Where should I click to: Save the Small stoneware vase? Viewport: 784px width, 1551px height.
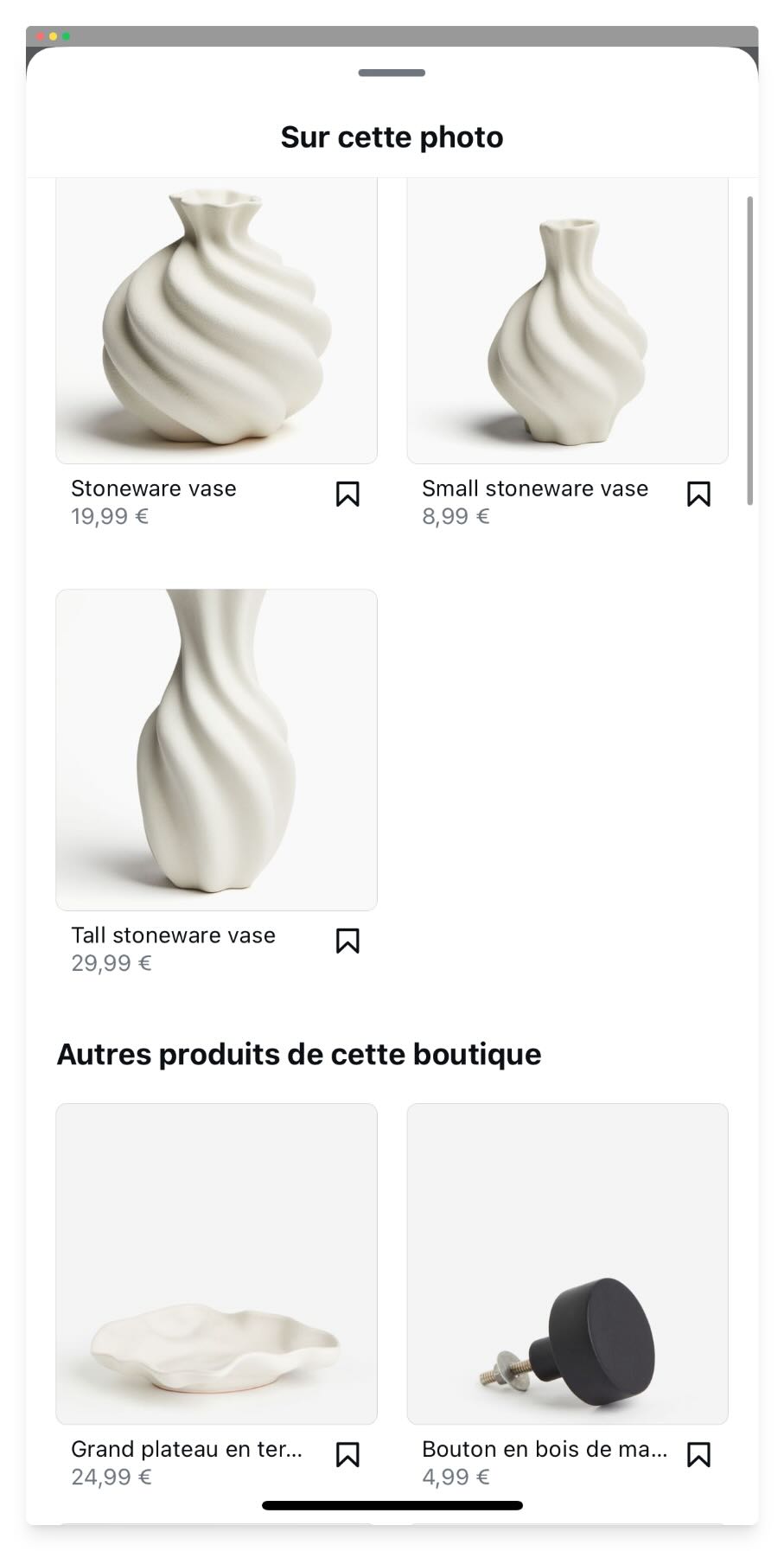click(x=698, y=494)
